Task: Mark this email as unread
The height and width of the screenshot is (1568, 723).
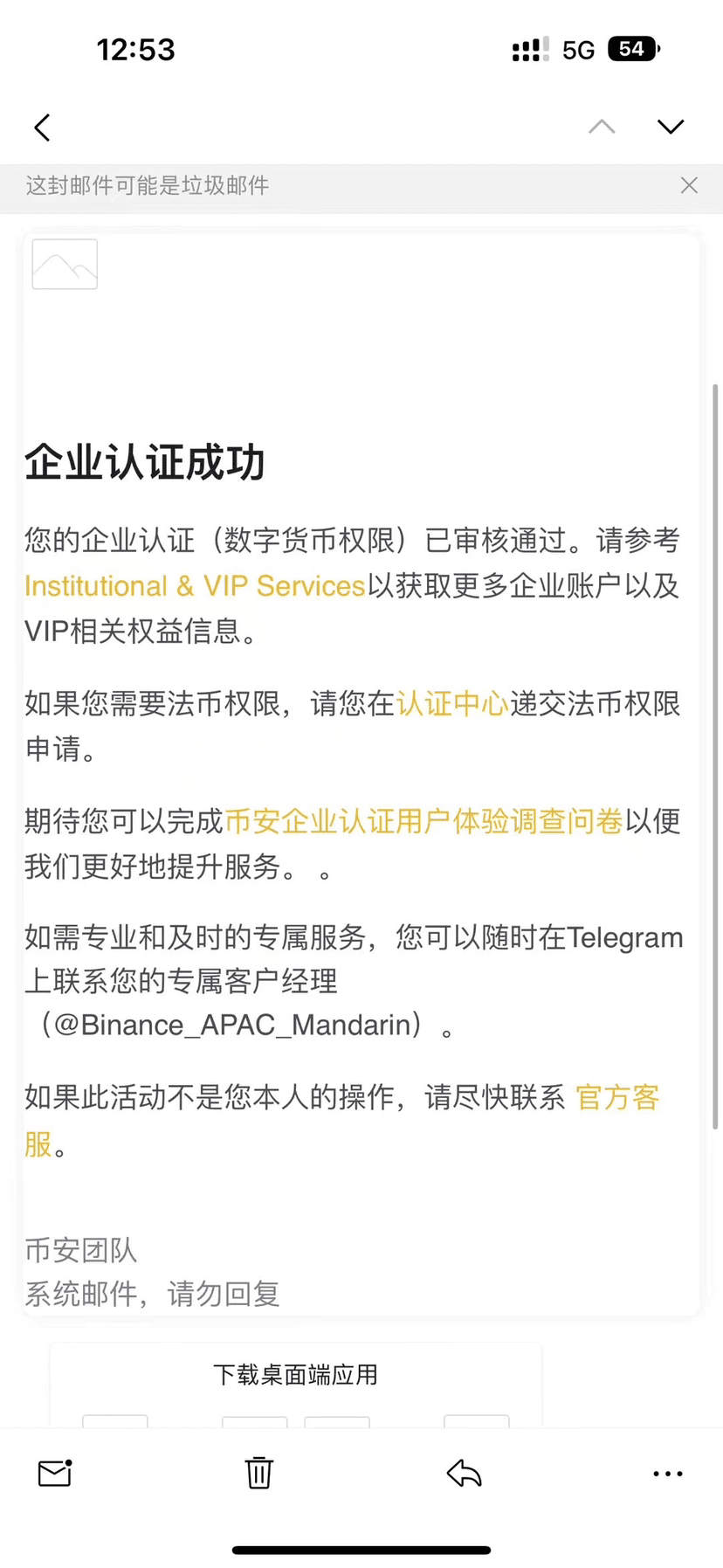Action: click(x=55, y=1473)
